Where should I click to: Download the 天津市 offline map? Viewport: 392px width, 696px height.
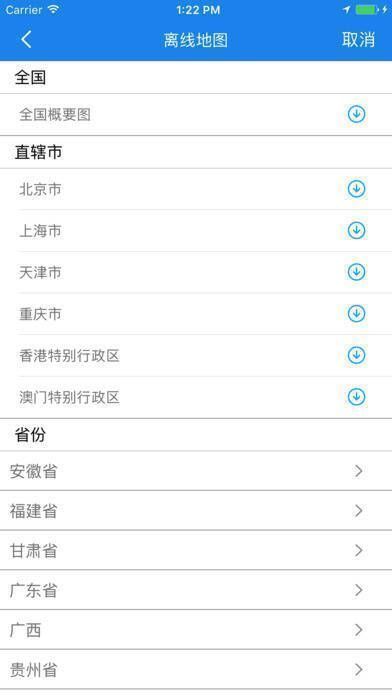click(356, 272)
